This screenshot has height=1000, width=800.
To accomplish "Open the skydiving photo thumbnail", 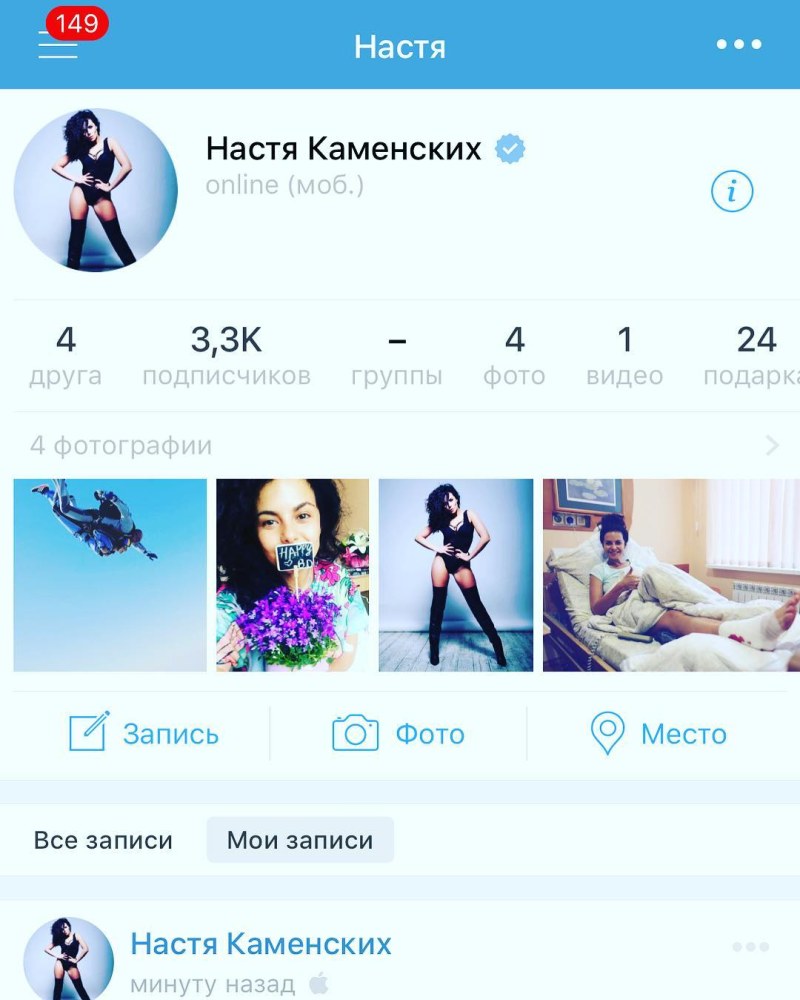I will click(x=110, y=575).
